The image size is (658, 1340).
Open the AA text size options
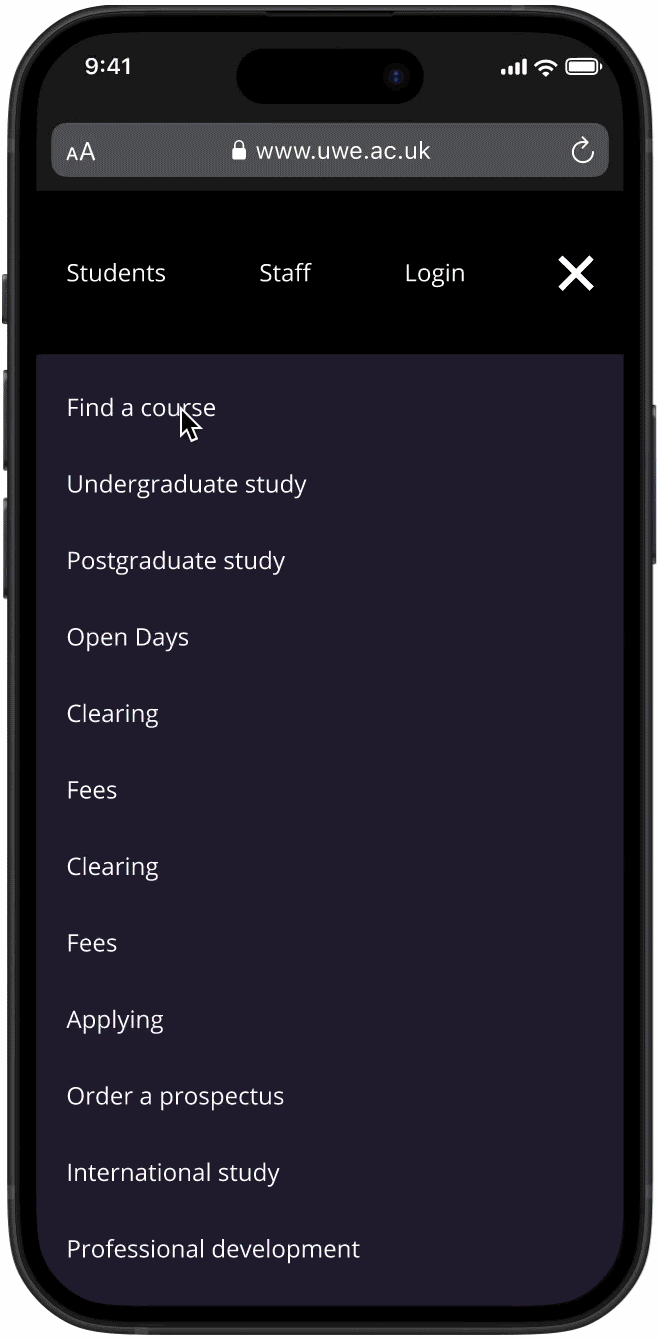[81, 152]
